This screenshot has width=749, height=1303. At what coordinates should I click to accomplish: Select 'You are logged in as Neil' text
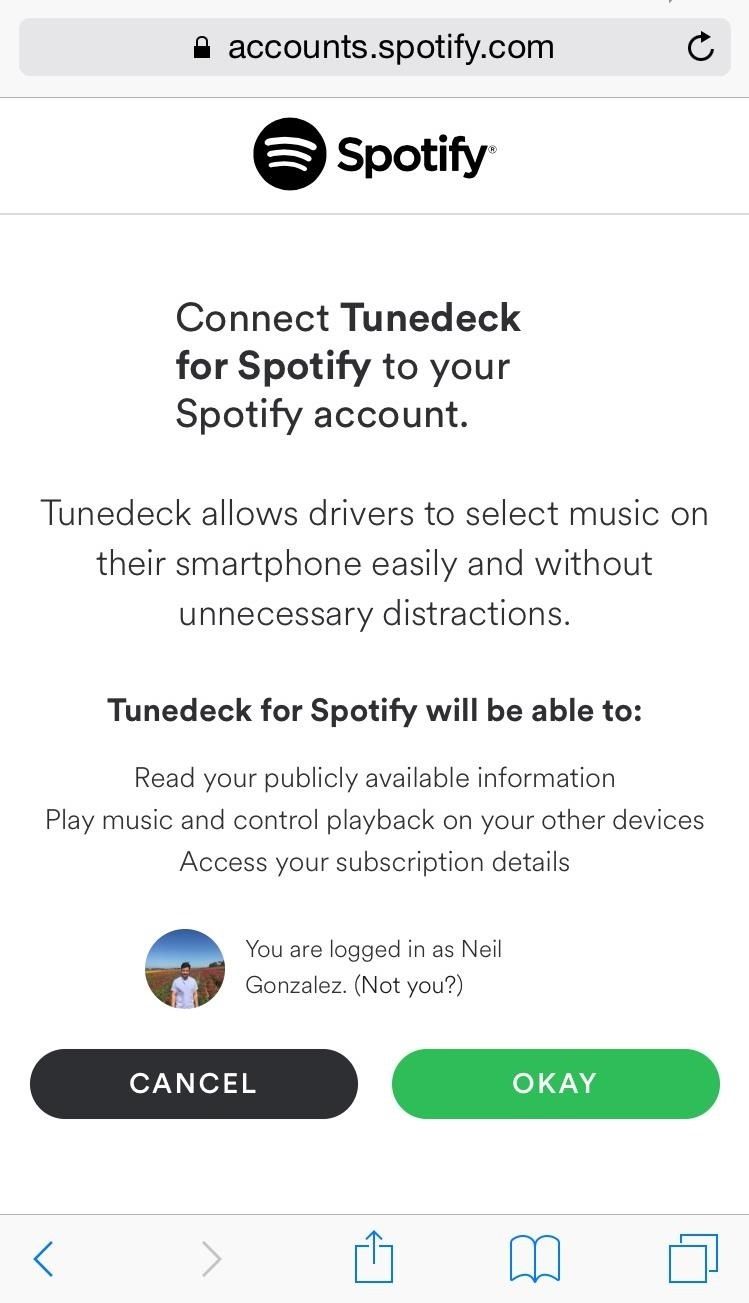click(x=373, y=949)
